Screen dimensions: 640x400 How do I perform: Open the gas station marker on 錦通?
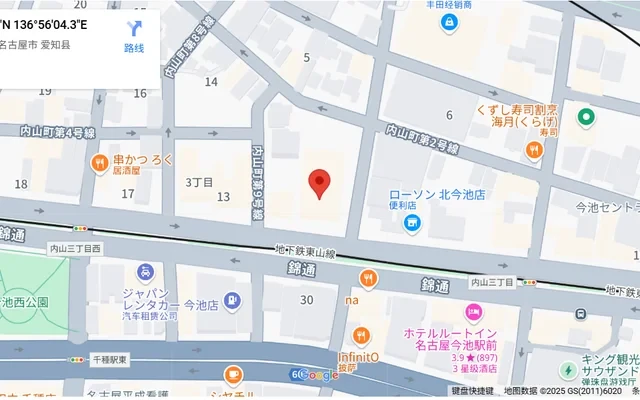[x=232, y=298]
